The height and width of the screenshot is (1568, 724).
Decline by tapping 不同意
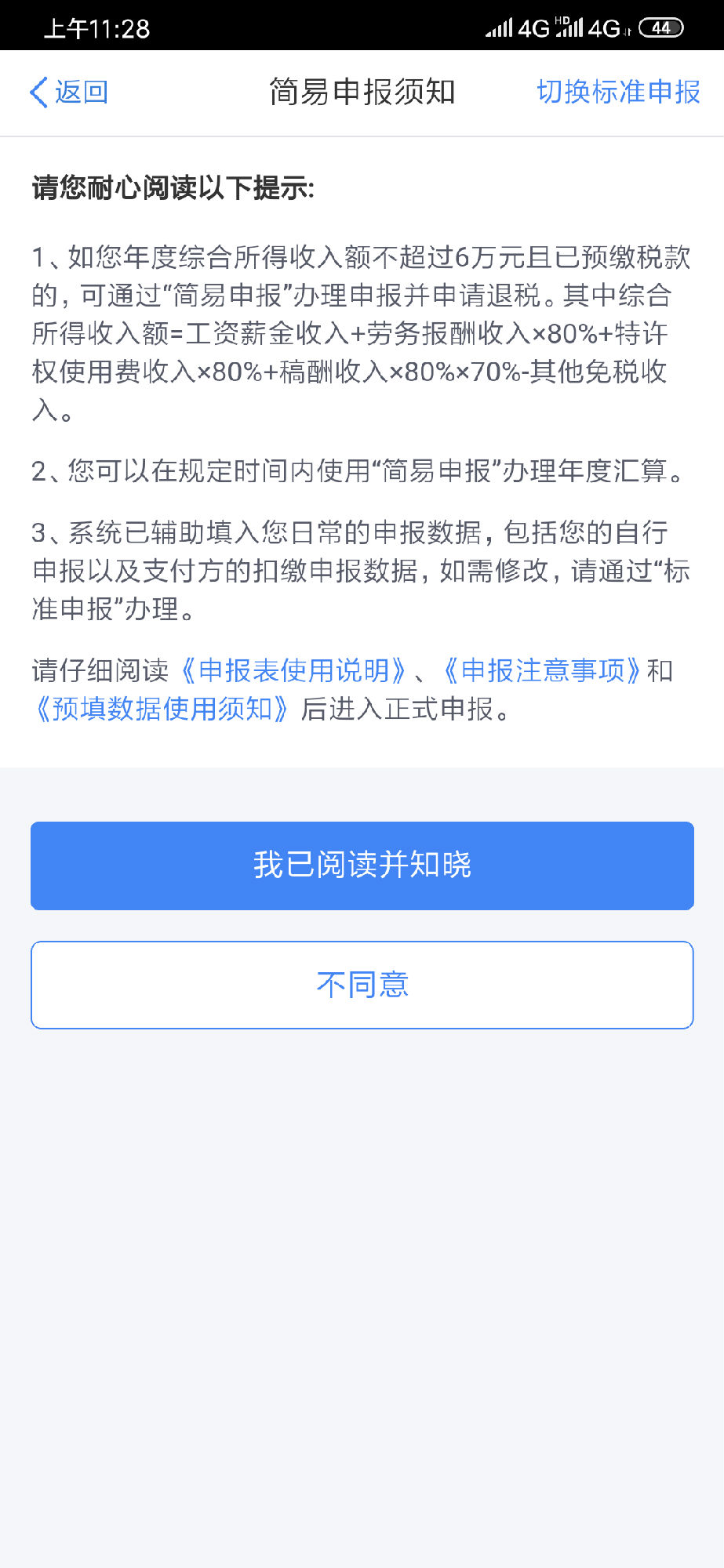[362, 985]
